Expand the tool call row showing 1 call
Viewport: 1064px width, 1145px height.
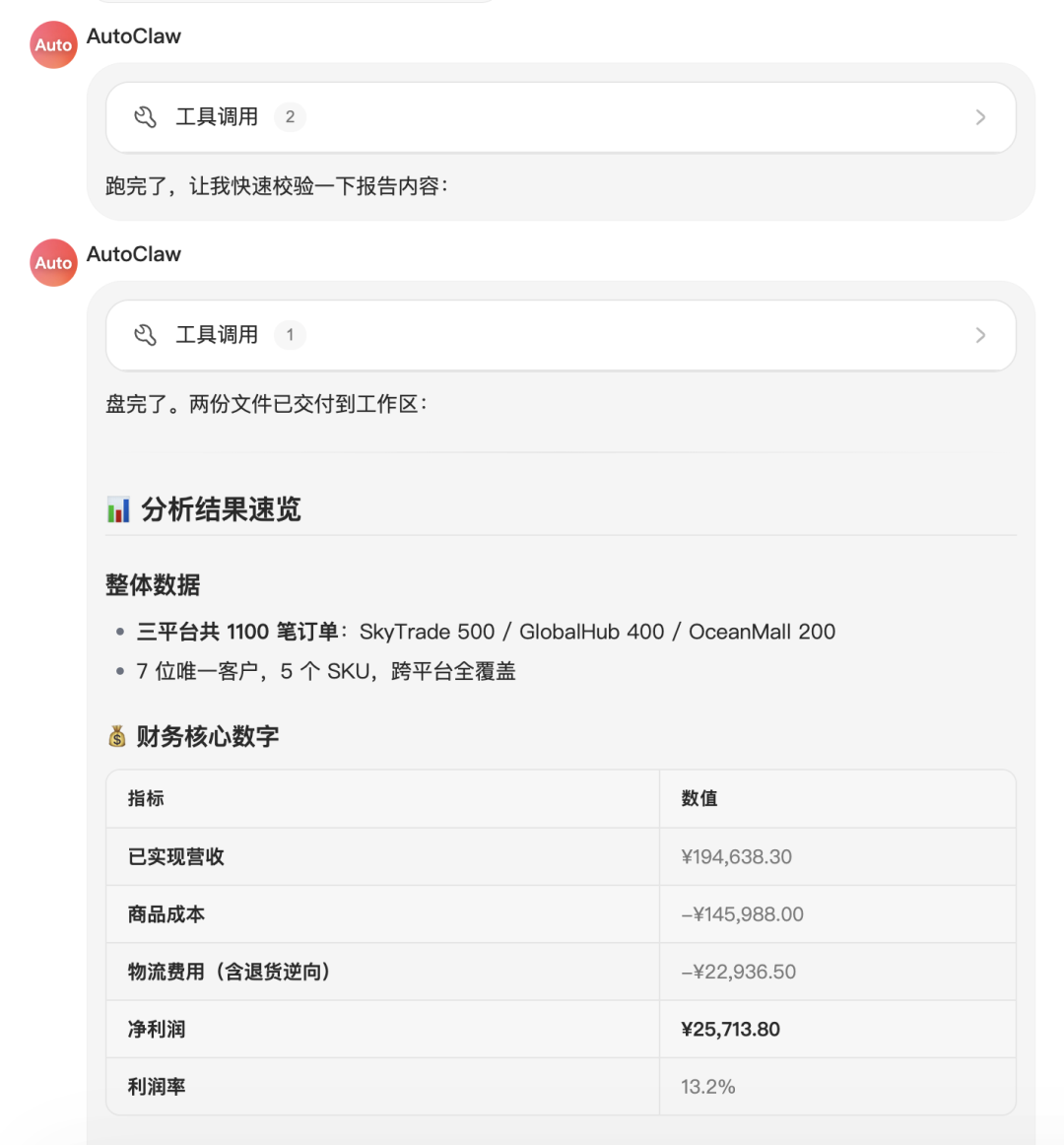coord(560,335)
